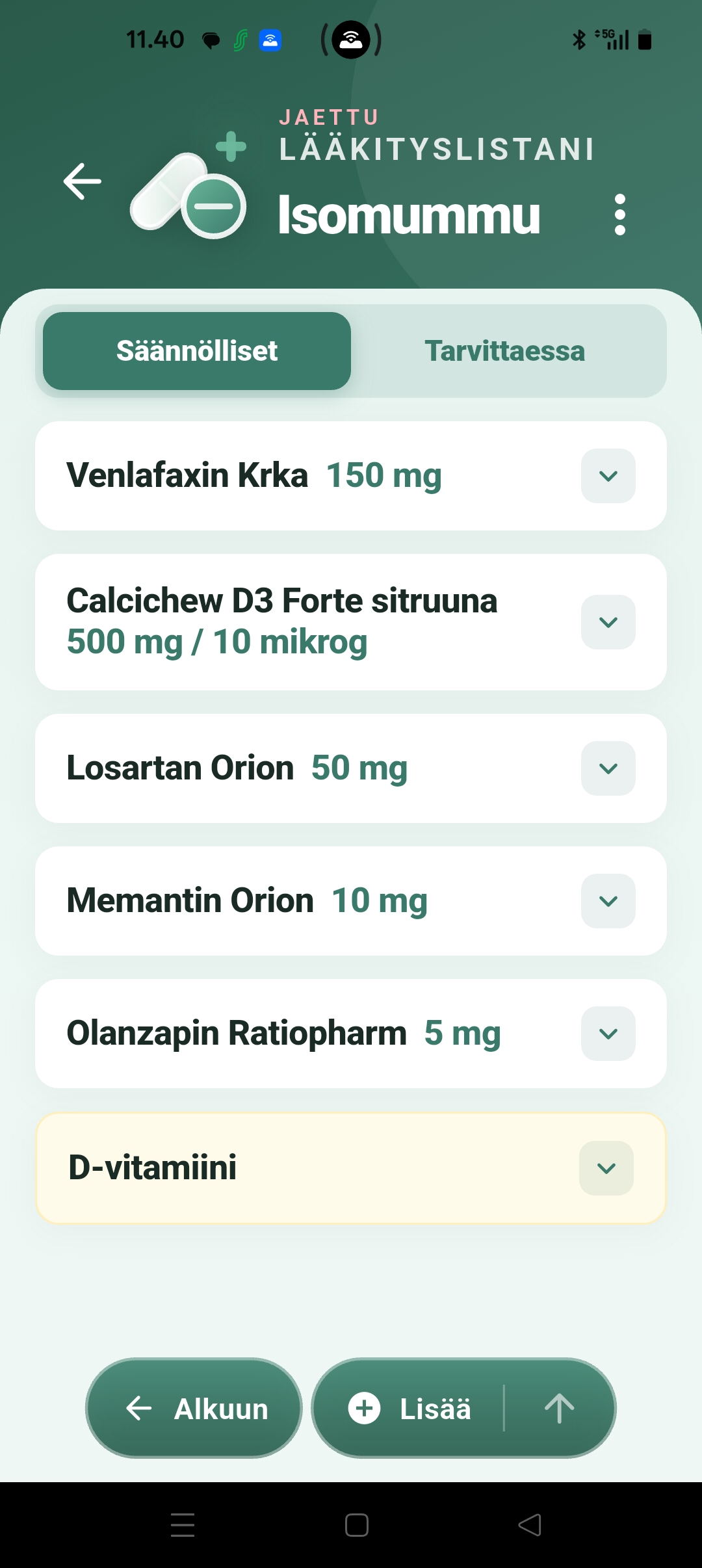Expand Venlafaxin Krka 150 mg details
702x1568 pixels.
pos(608,476)
